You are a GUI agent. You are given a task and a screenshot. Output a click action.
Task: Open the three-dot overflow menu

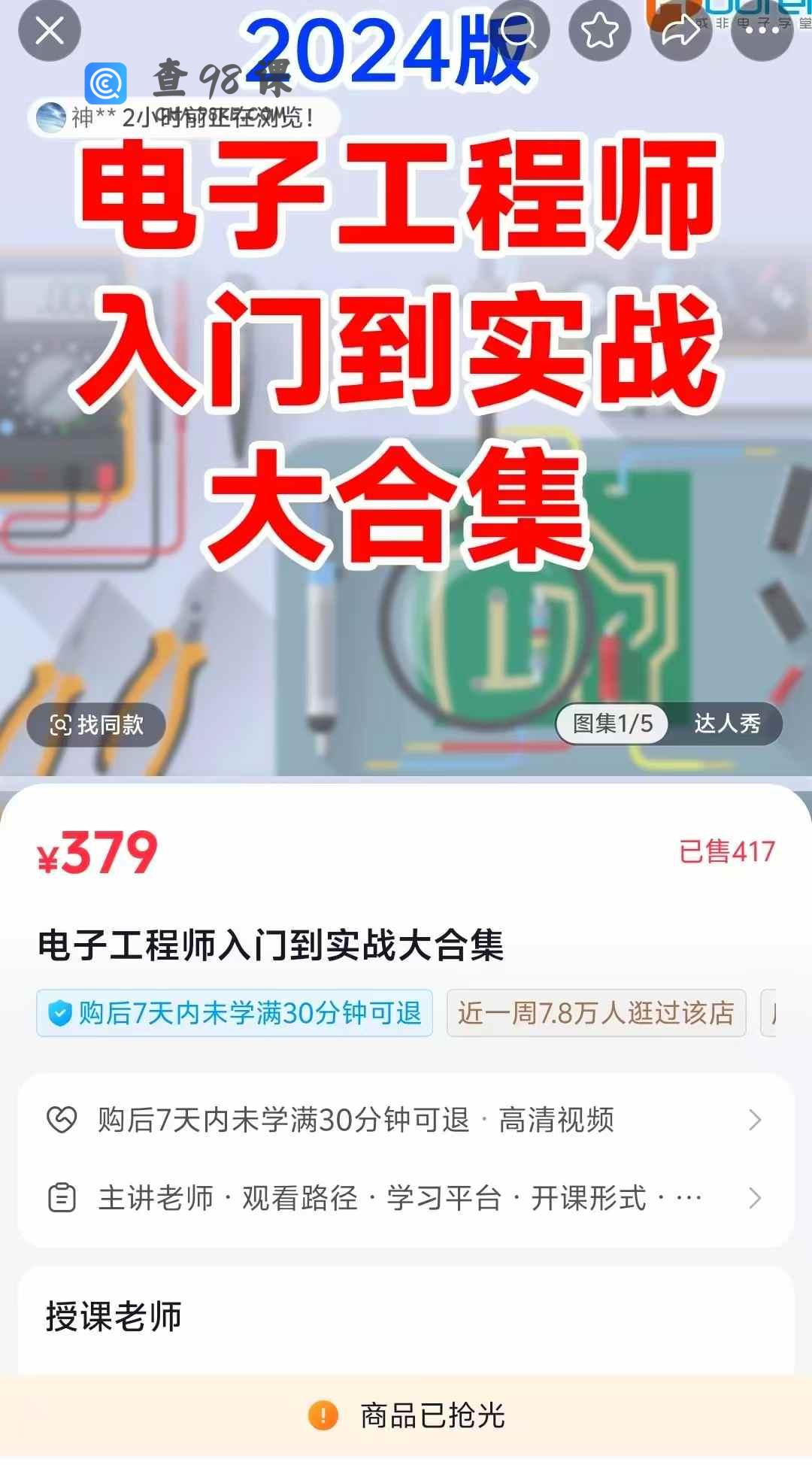762,31
